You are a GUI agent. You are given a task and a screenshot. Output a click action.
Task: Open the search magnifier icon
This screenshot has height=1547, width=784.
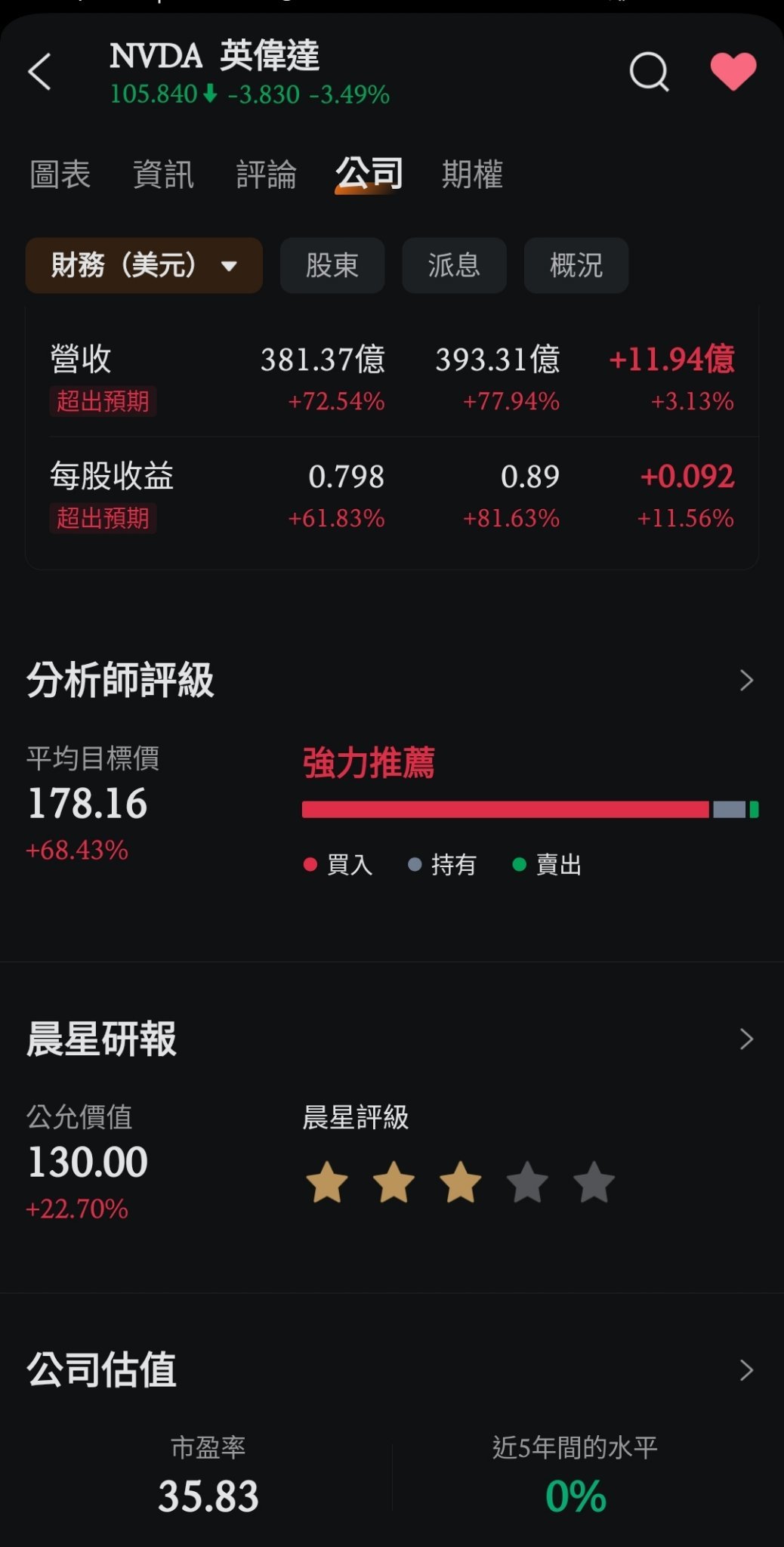click(650, 72)
